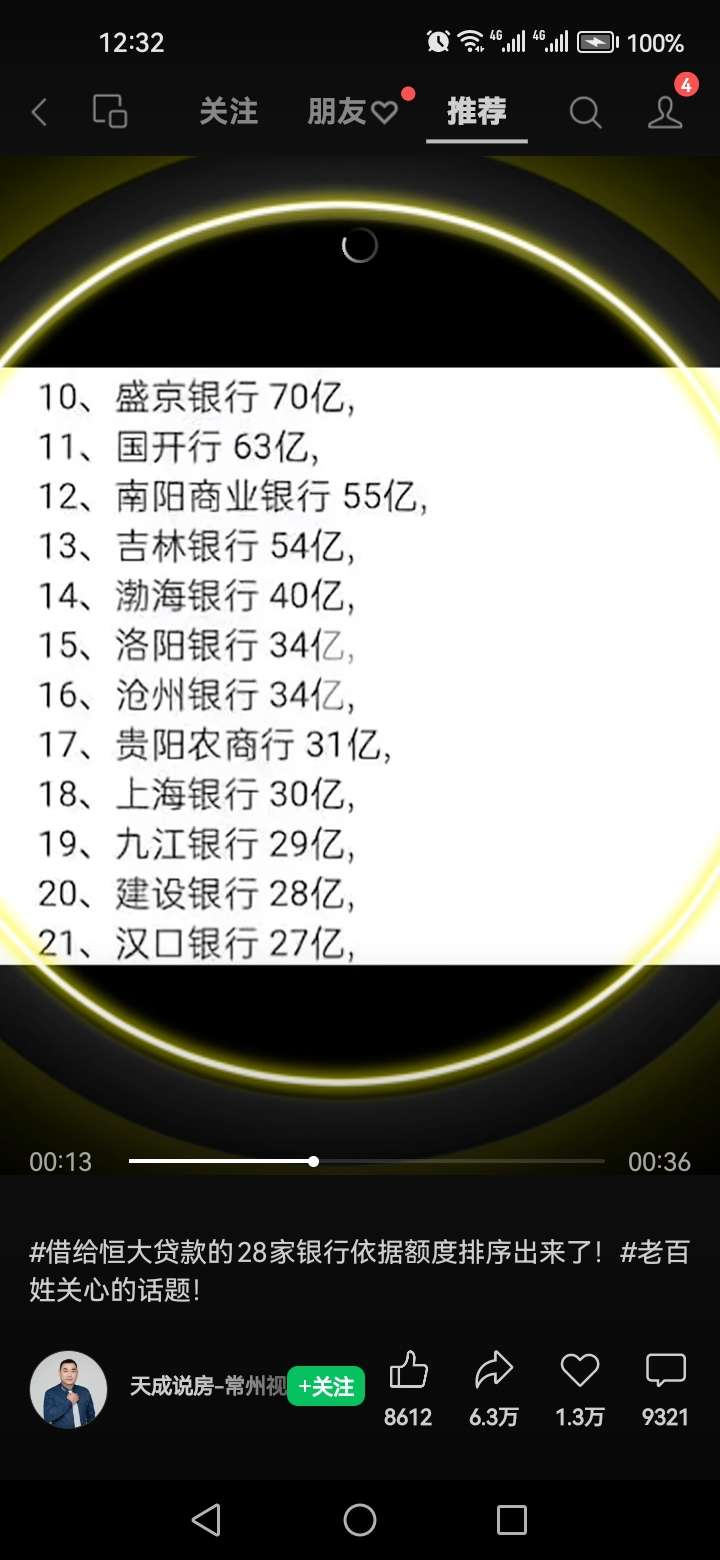Give the video a thumbs up
Viewport: 720px width, 1560px height.
click(x=408, y=1371)
